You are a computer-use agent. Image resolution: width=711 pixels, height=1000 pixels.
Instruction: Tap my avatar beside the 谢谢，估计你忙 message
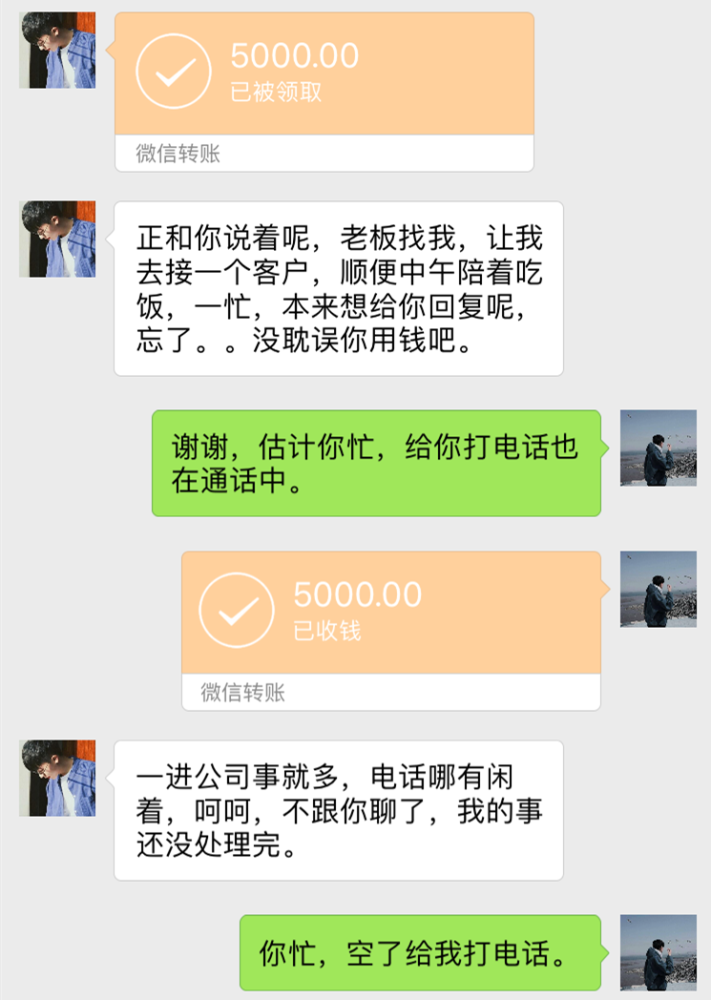pyautogui.click(x=658, y=448)
